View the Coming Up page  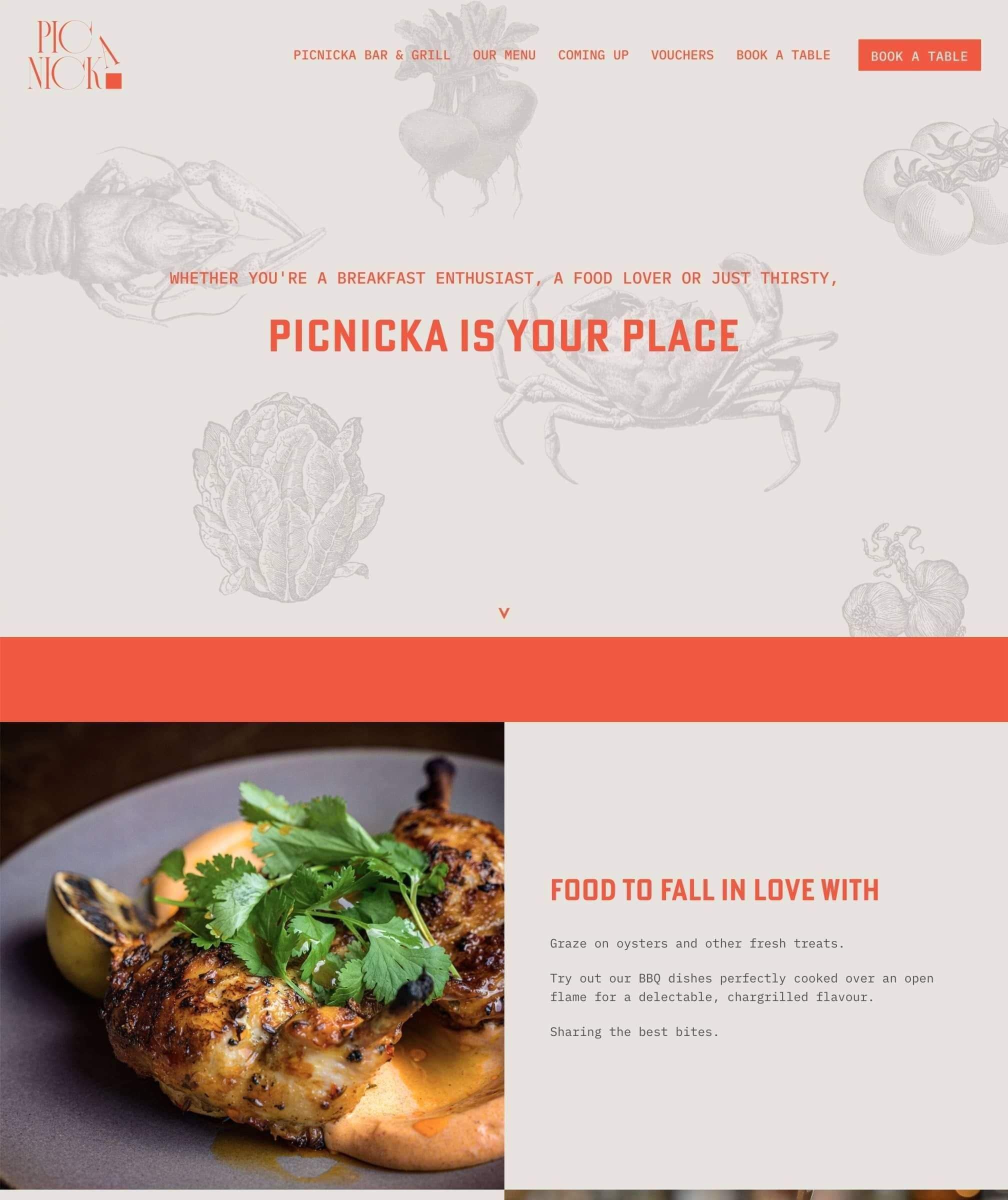(x=593, y=55)
